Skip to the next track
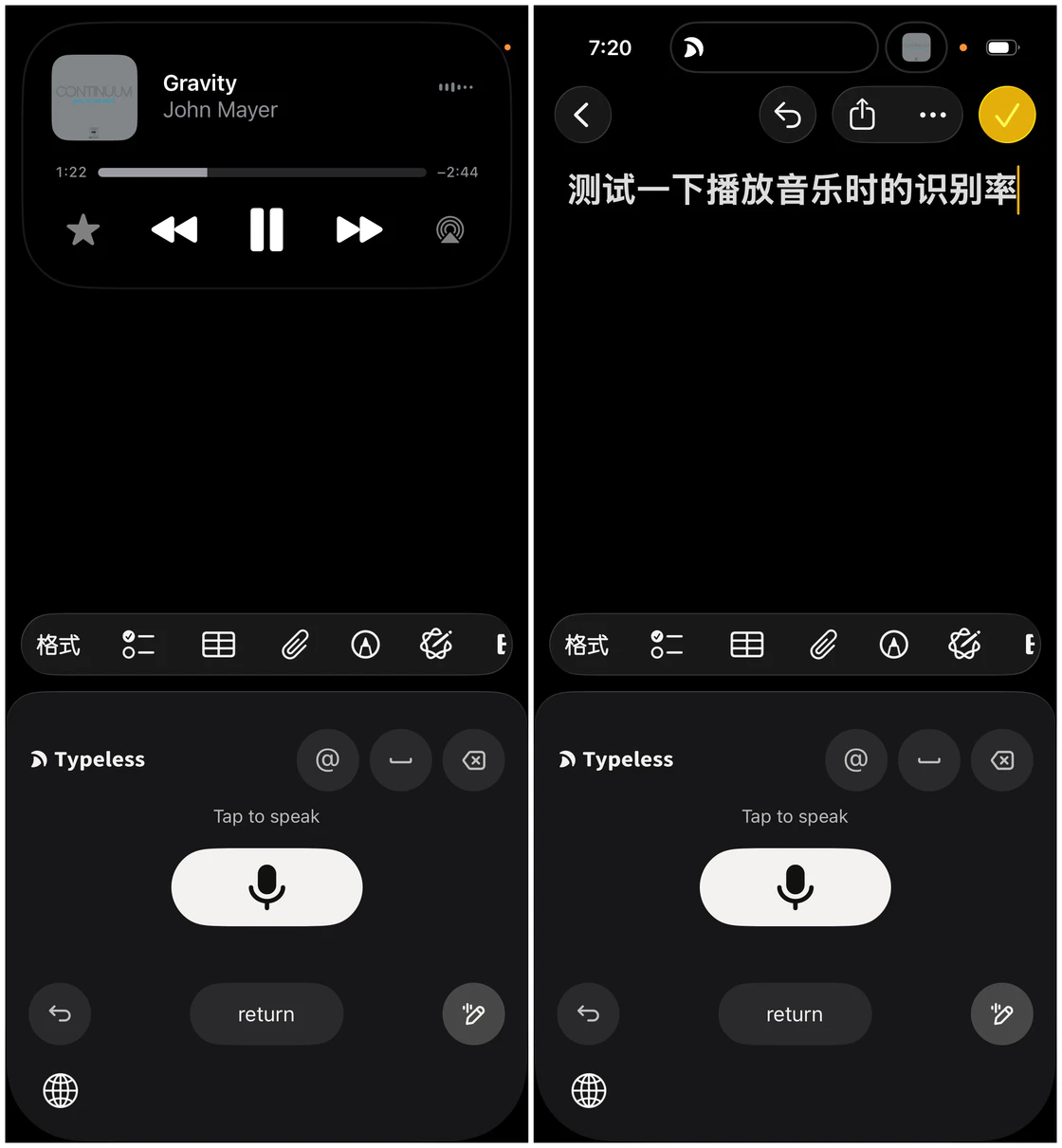Screen dimensions: 1062x1148 tap(359, 229)
